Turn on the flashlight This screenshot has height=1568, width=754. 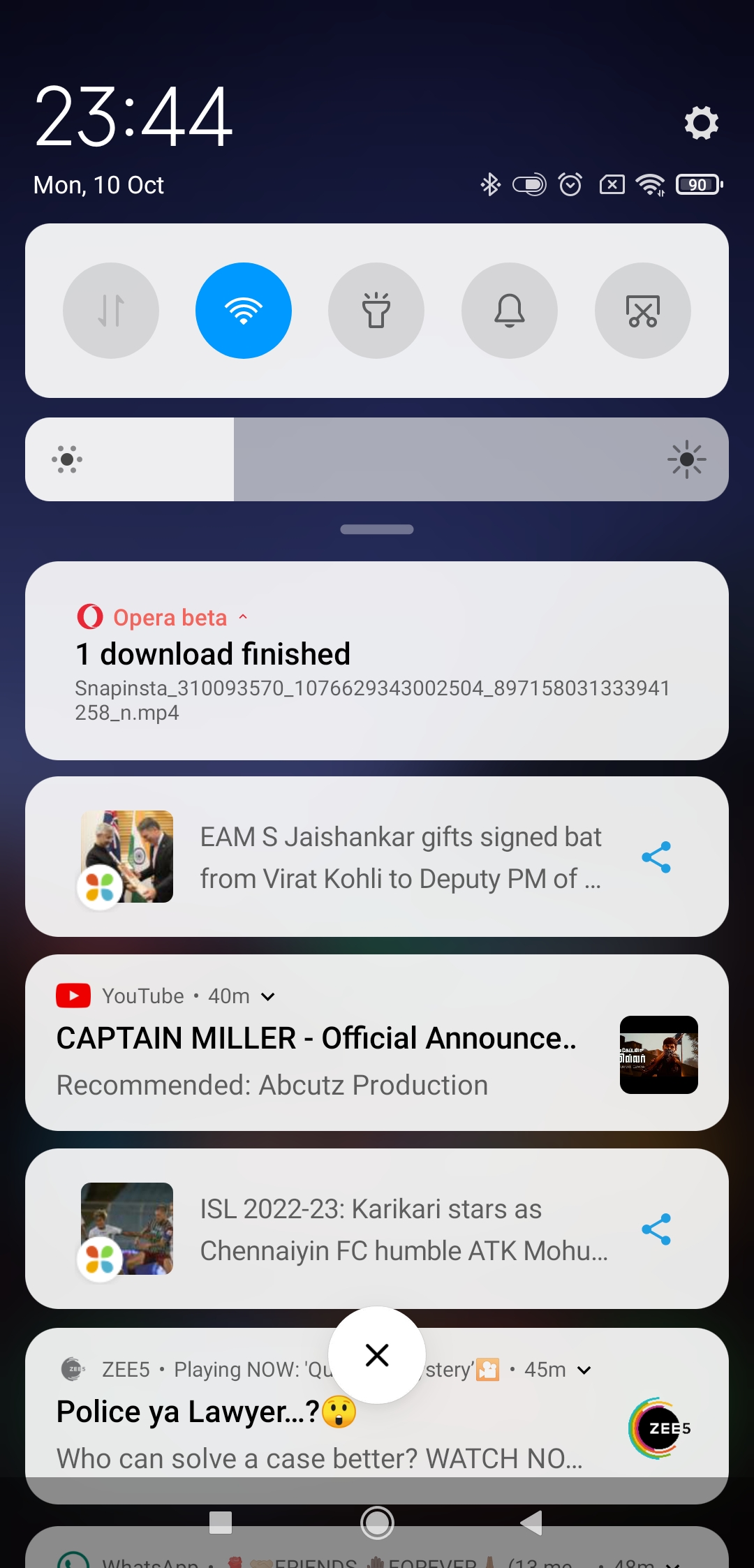(376, 311)
